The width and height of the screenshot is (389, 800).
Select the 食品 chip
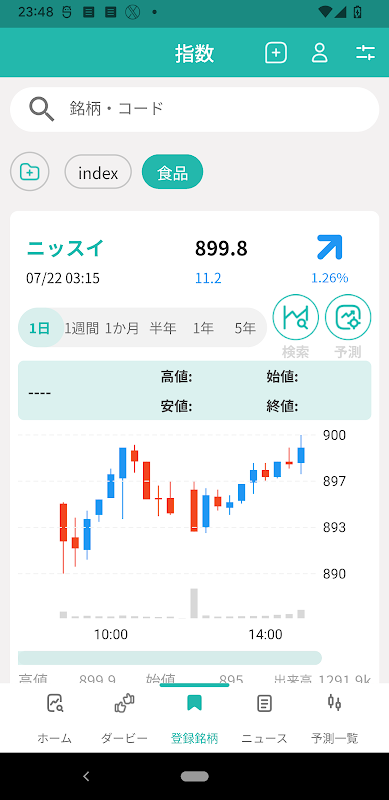tap(173, 173)
